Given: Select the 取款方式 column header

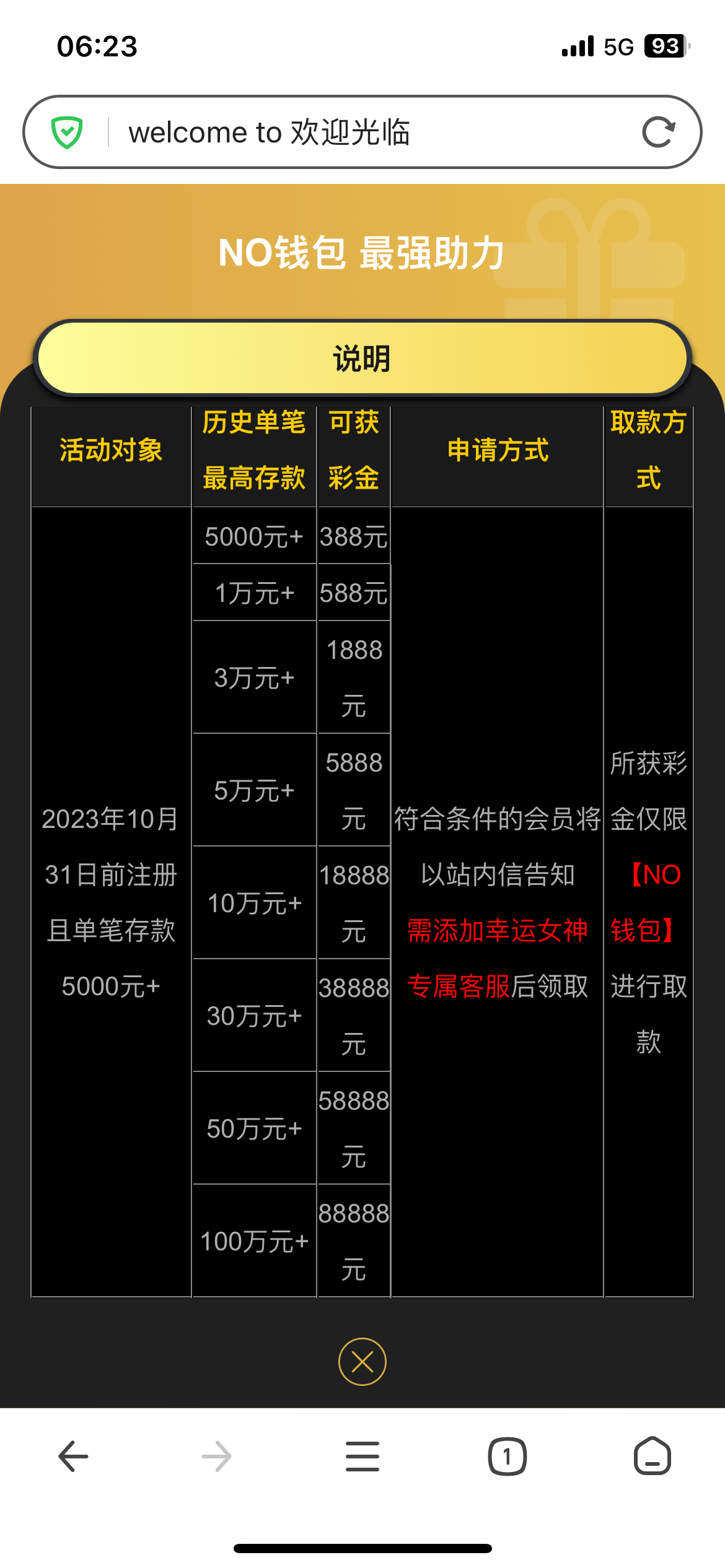Looking at the screenshot, I should tap(648, 452).
